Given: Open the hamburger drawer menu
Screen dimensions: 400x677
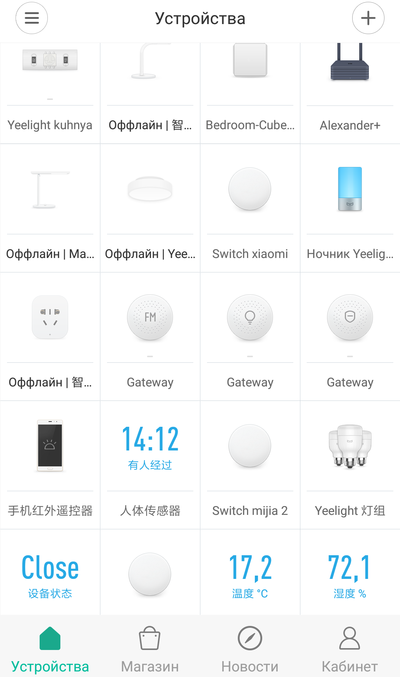Looking at the screenshot, I should [x=32, y=18].
